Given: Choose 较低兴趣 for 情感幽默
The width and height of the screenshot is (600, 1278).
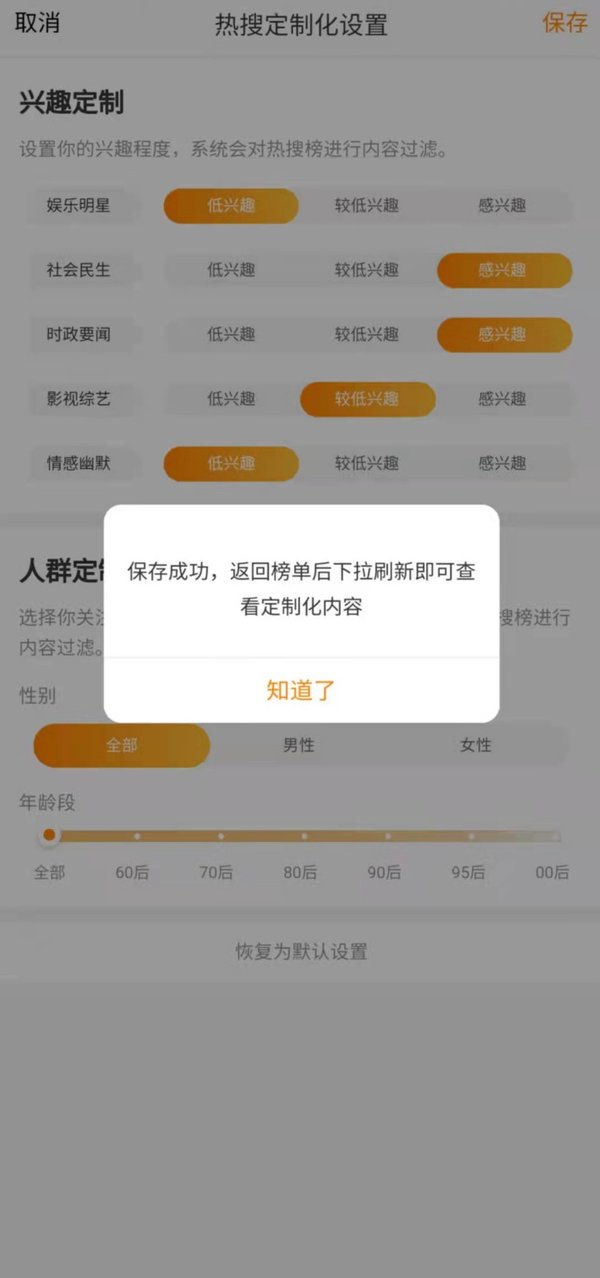Looking at the screenshot, I should (367, 464).
